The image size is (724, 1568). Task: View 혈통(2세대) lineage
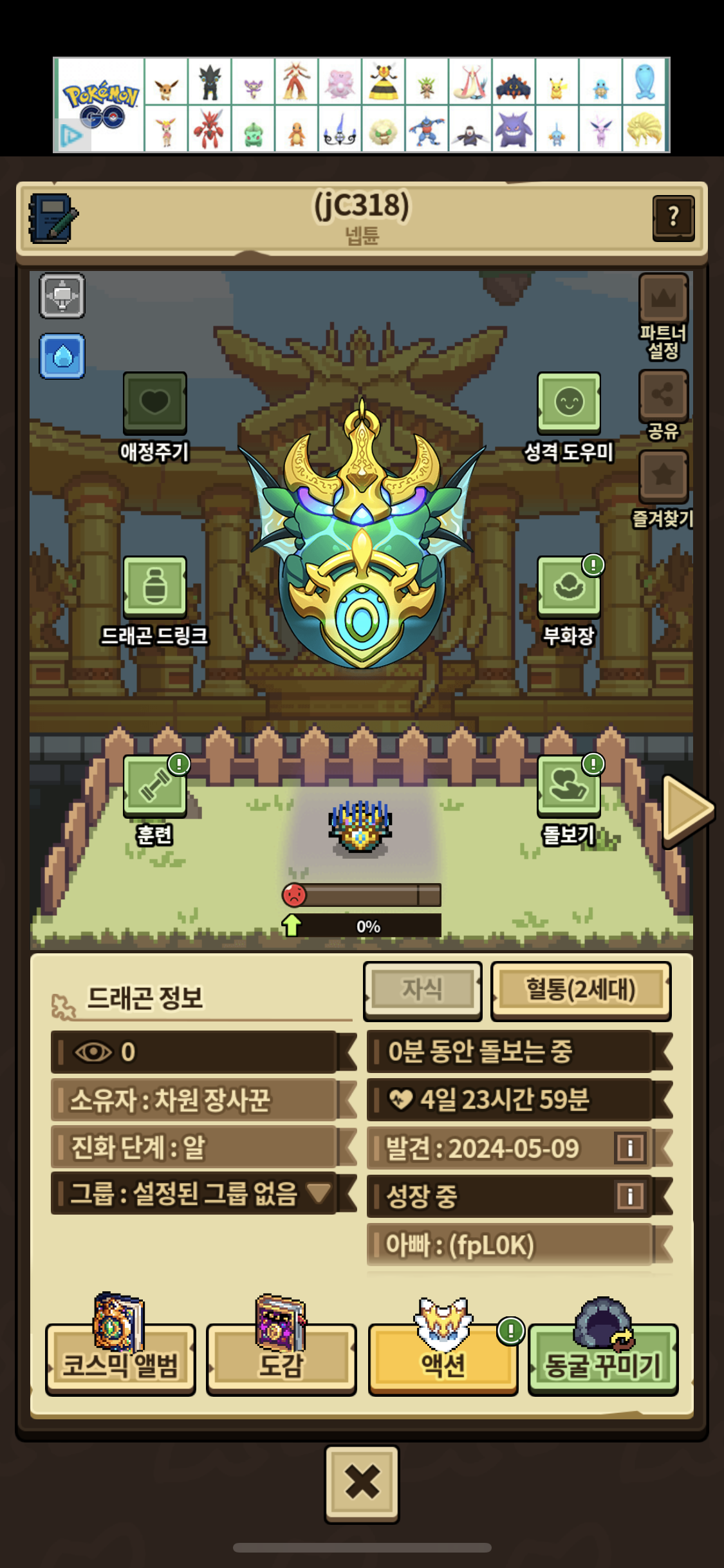[580, 990]
